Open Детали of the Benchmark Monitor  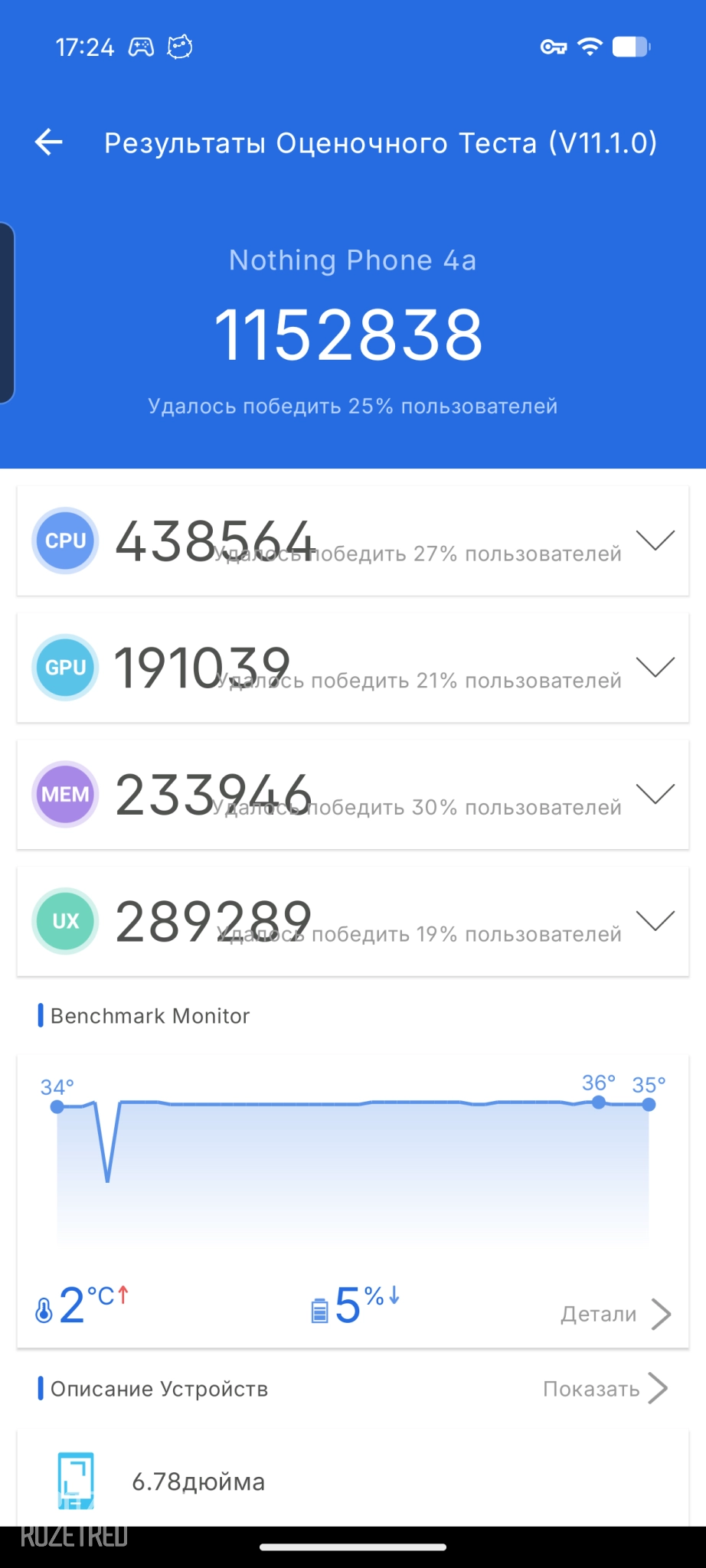tap(615, 1314)
